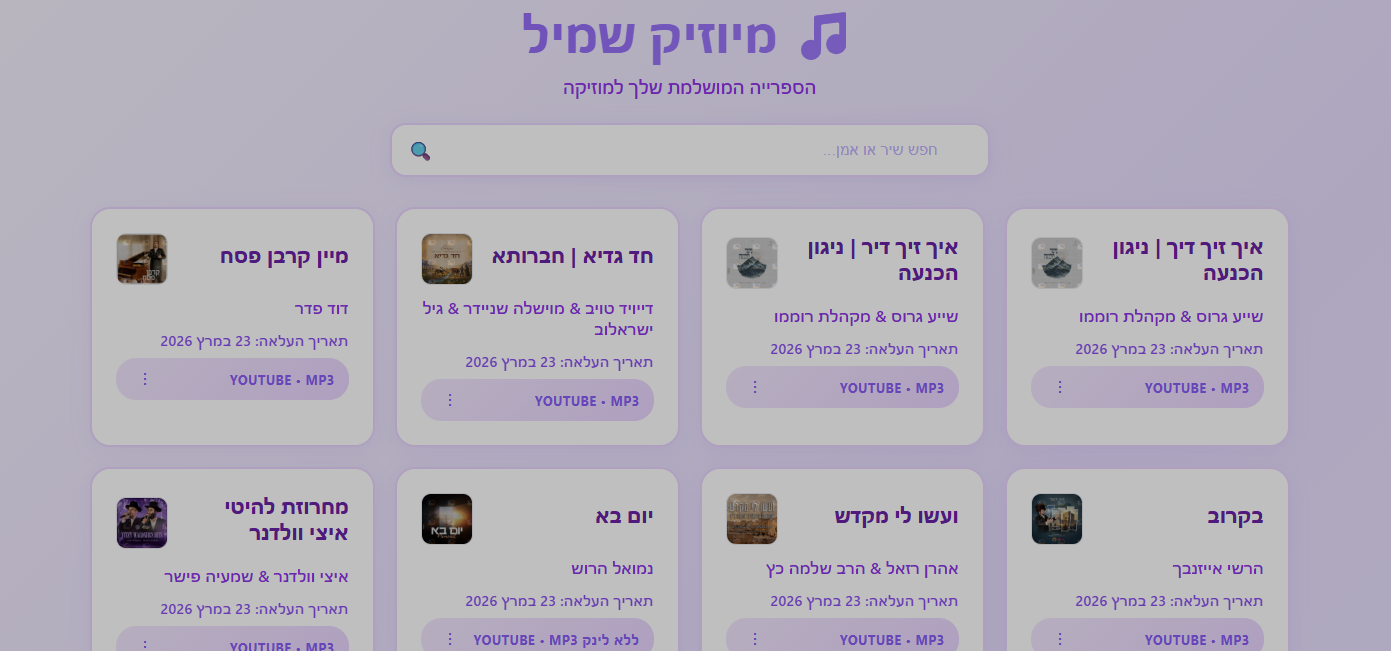Open the song card חד גדיא | חברותא

[572, 257]
